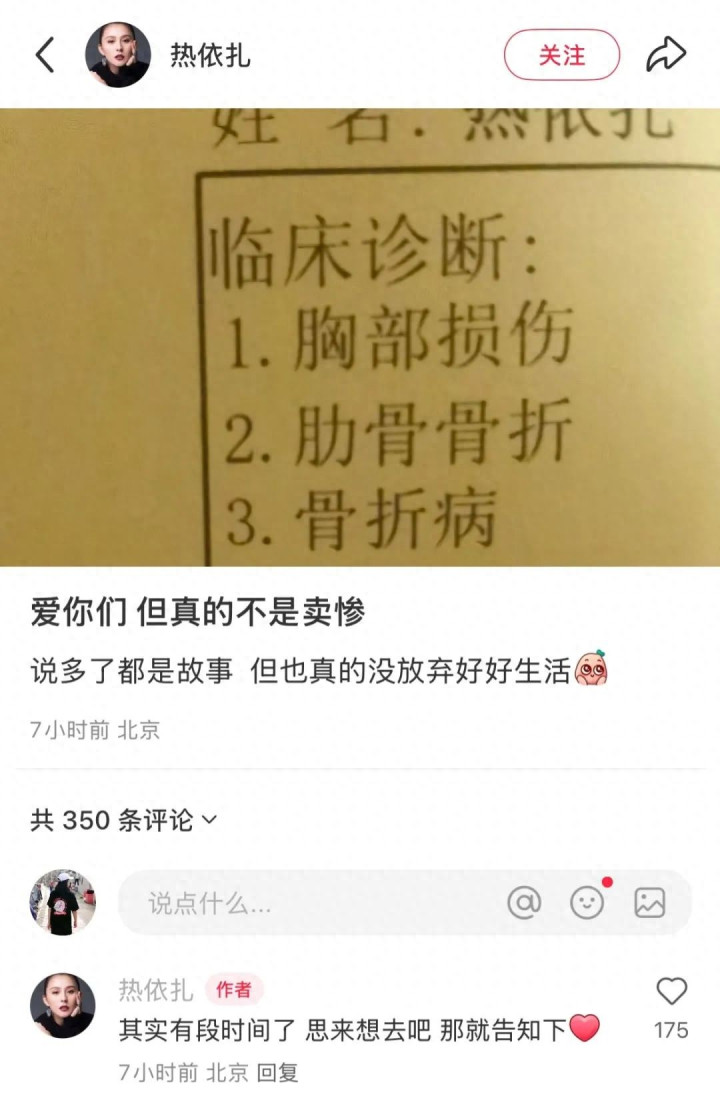Tap the 关注 follow button
The width and height of the screenshot is (720, 1094).
[x=561, y=55]
